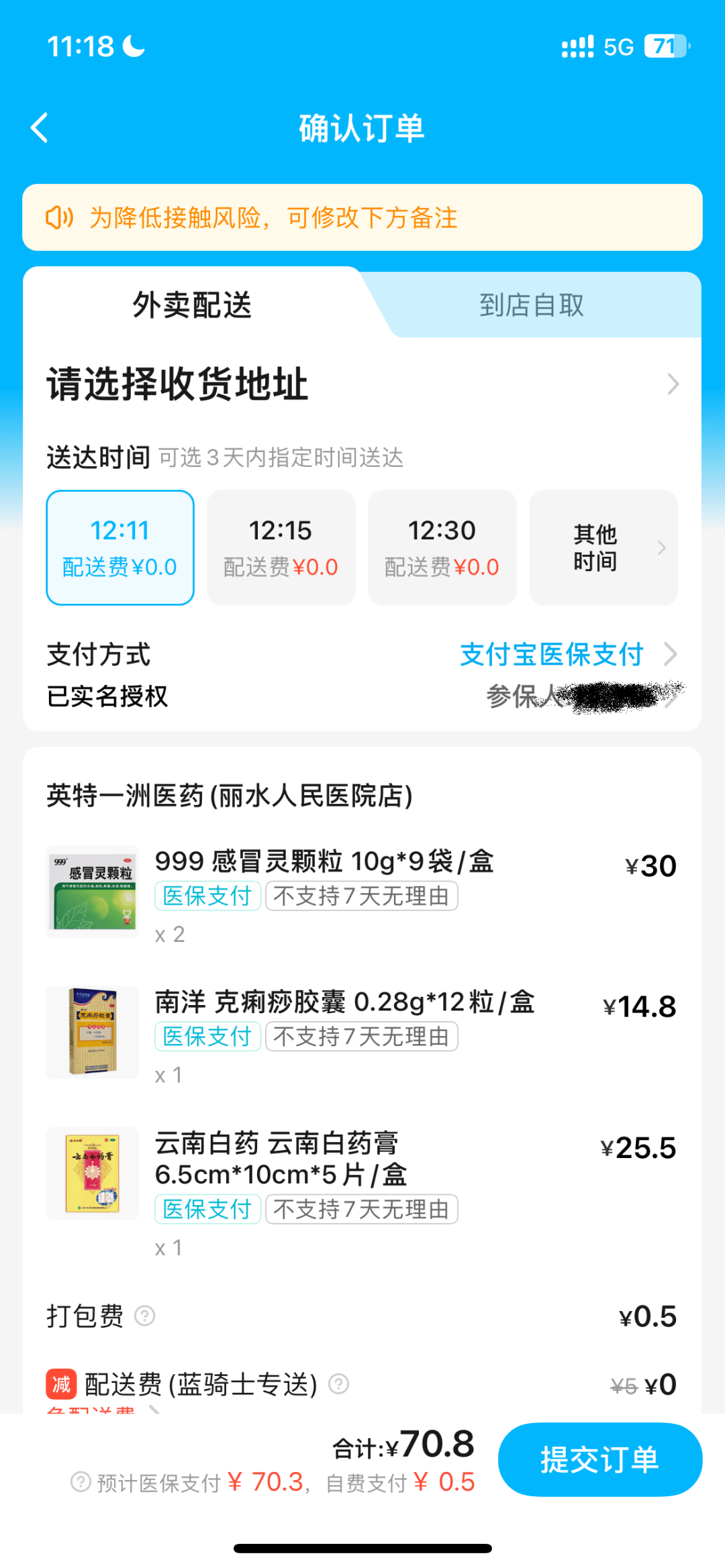The width and height of the screenshot is (725, 1568).
Task: Tap the speaker icon on the risk notice banner
Action: coord(60,217)
